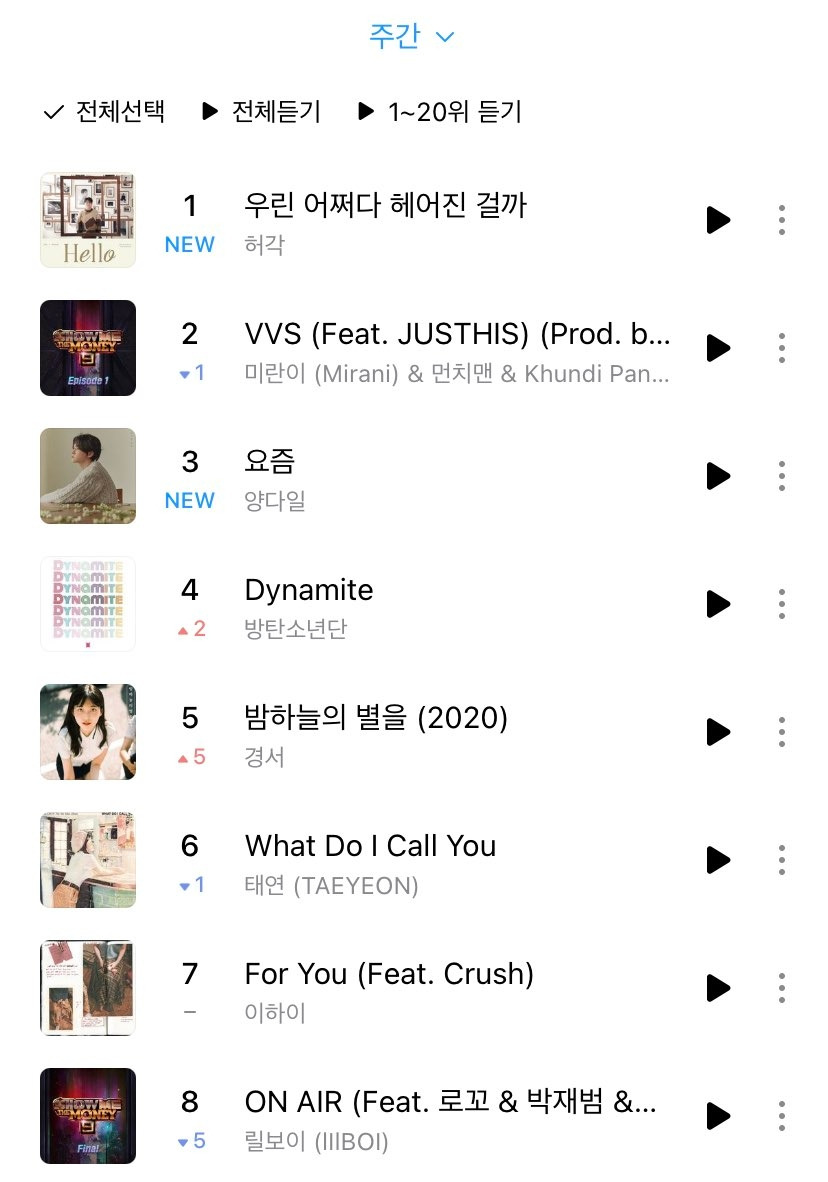Play For You (Feat. Crush) by 이하이
828x1182 pixels.
coord(717,988)
